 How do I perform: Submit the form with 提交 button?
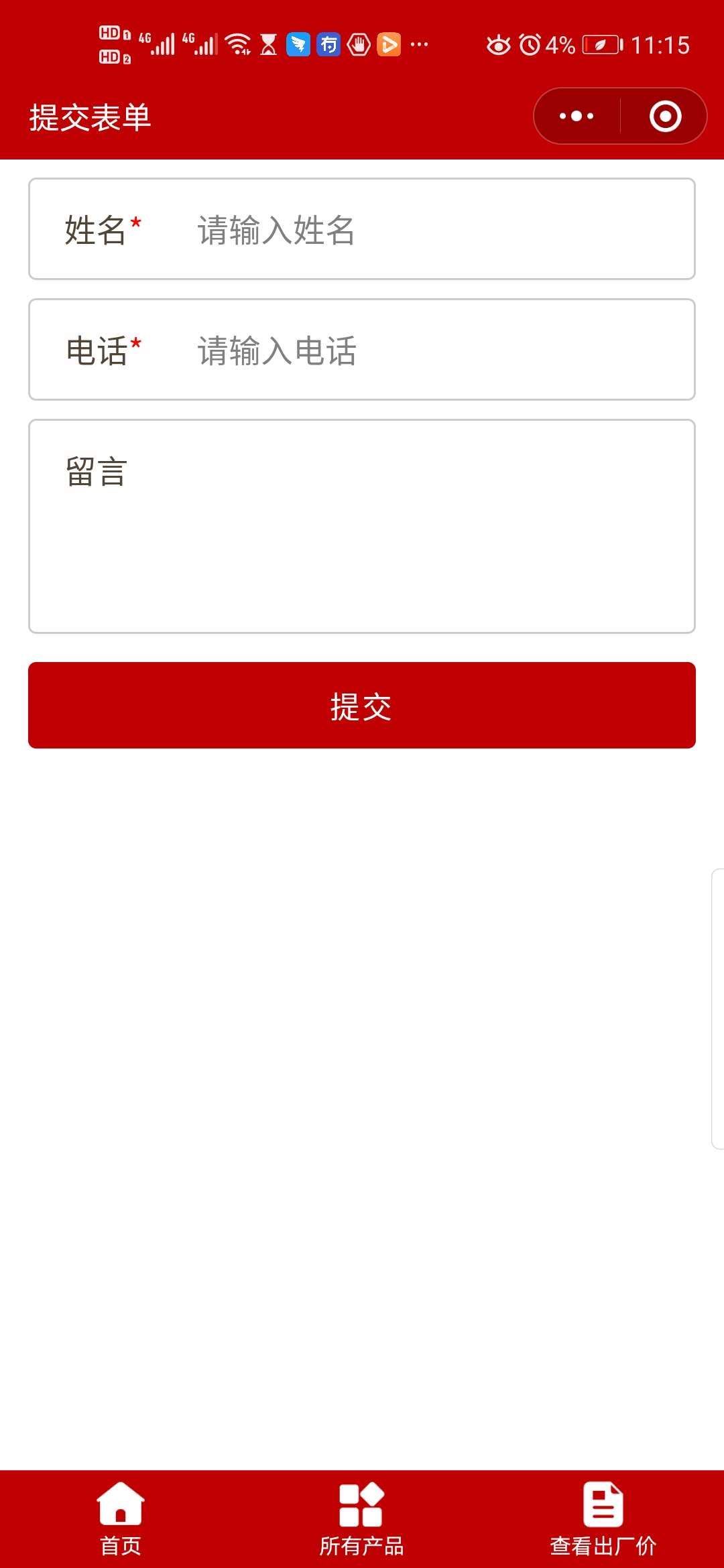362,706
